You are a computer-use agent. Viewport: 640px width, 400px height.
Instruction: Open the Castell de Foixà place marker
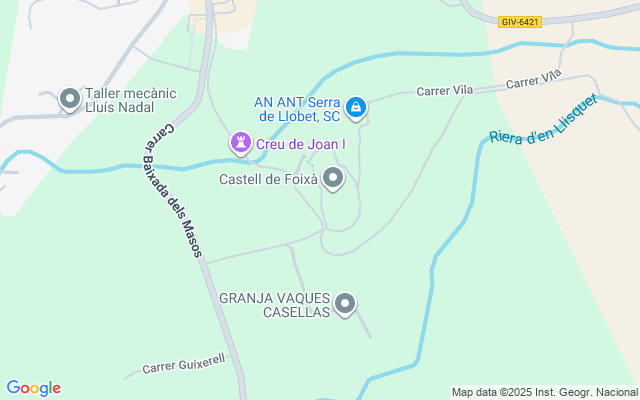tap(334, 179)
